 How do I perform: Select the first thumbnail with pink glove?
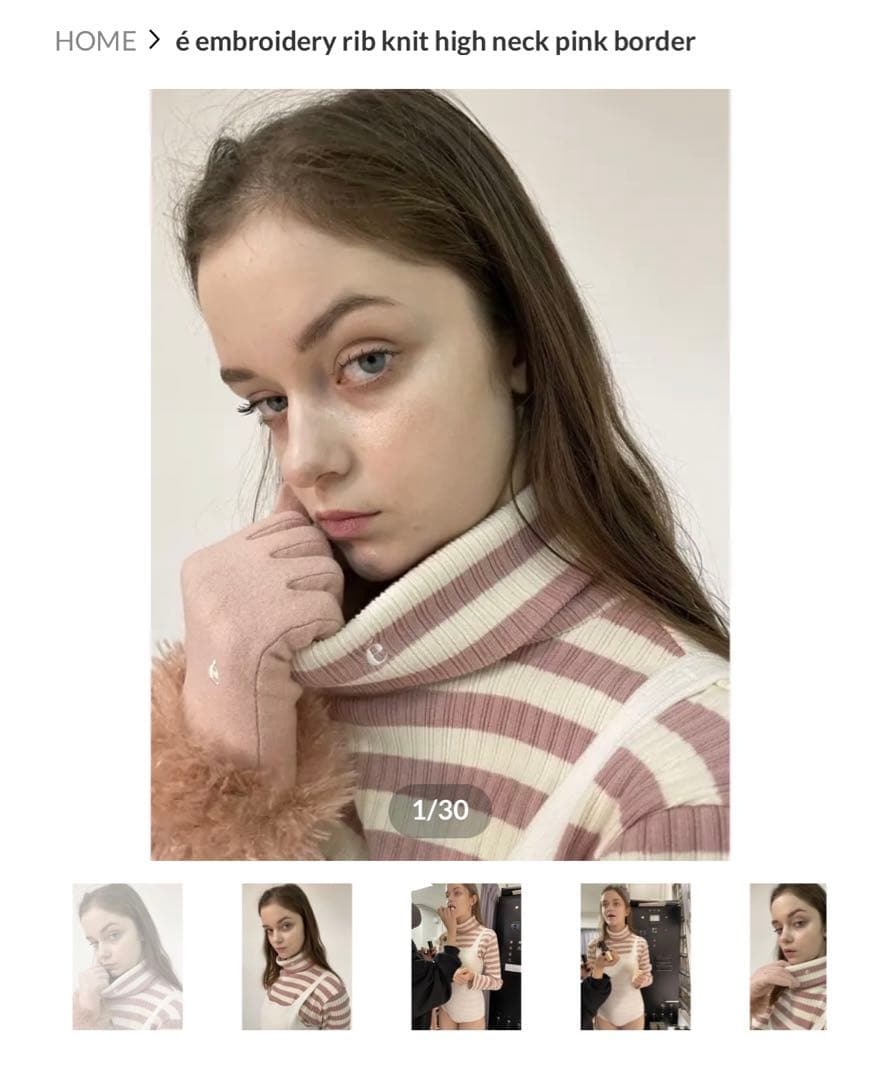(127, 956)
